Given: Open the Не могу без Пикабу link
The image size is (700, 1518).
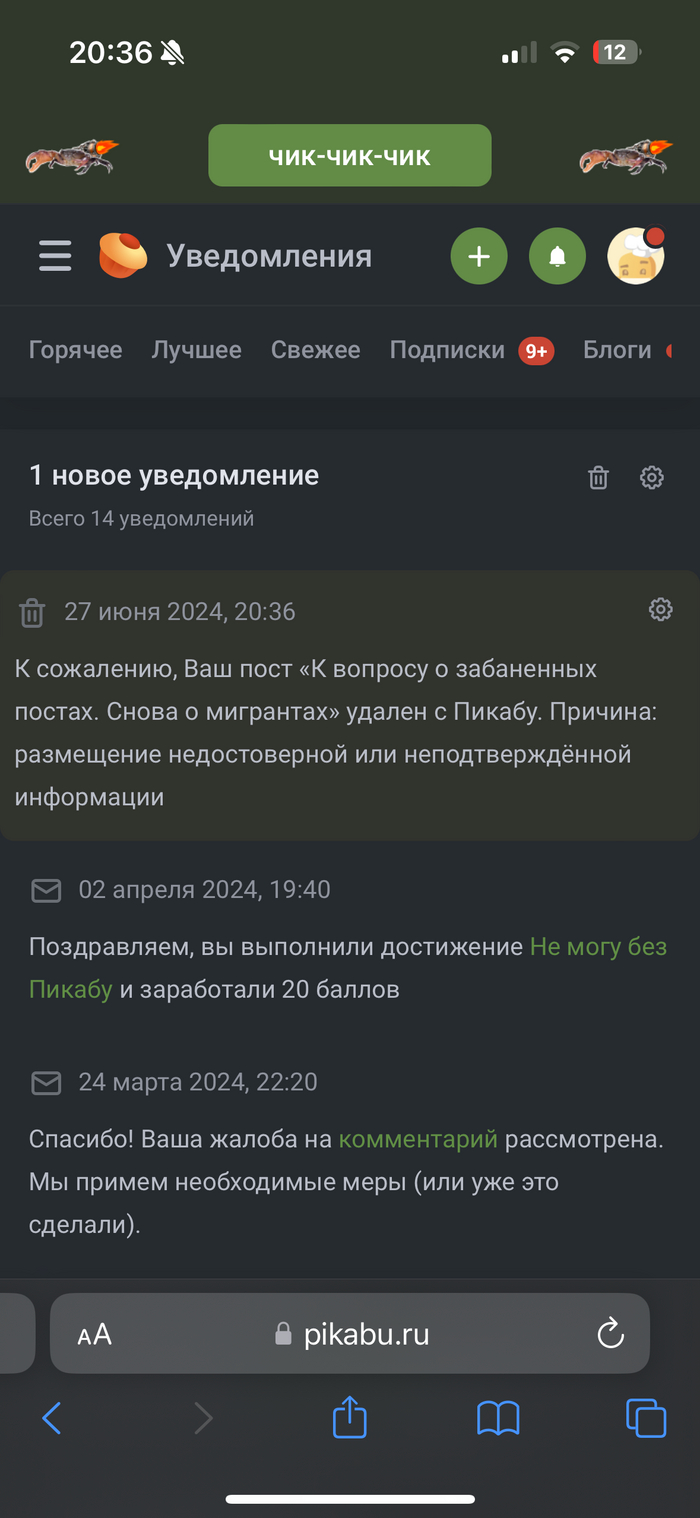Looking at the screenshot, I should [x=597, y=946].
